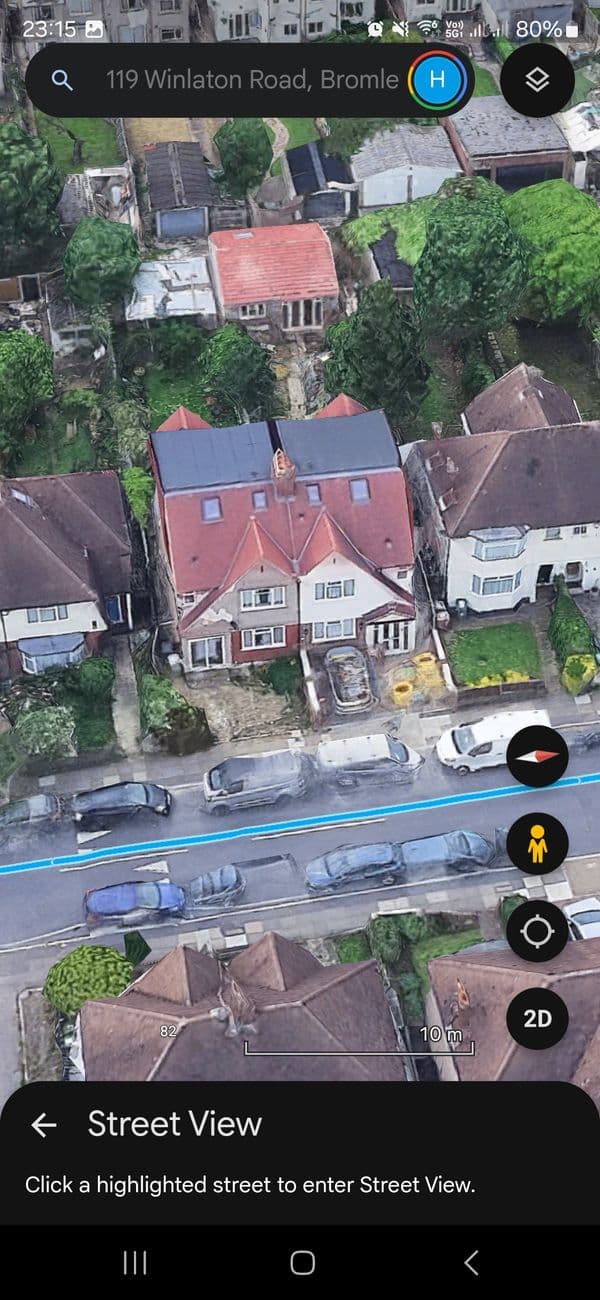Open the account profile avatar H

(x=436, y=80)
